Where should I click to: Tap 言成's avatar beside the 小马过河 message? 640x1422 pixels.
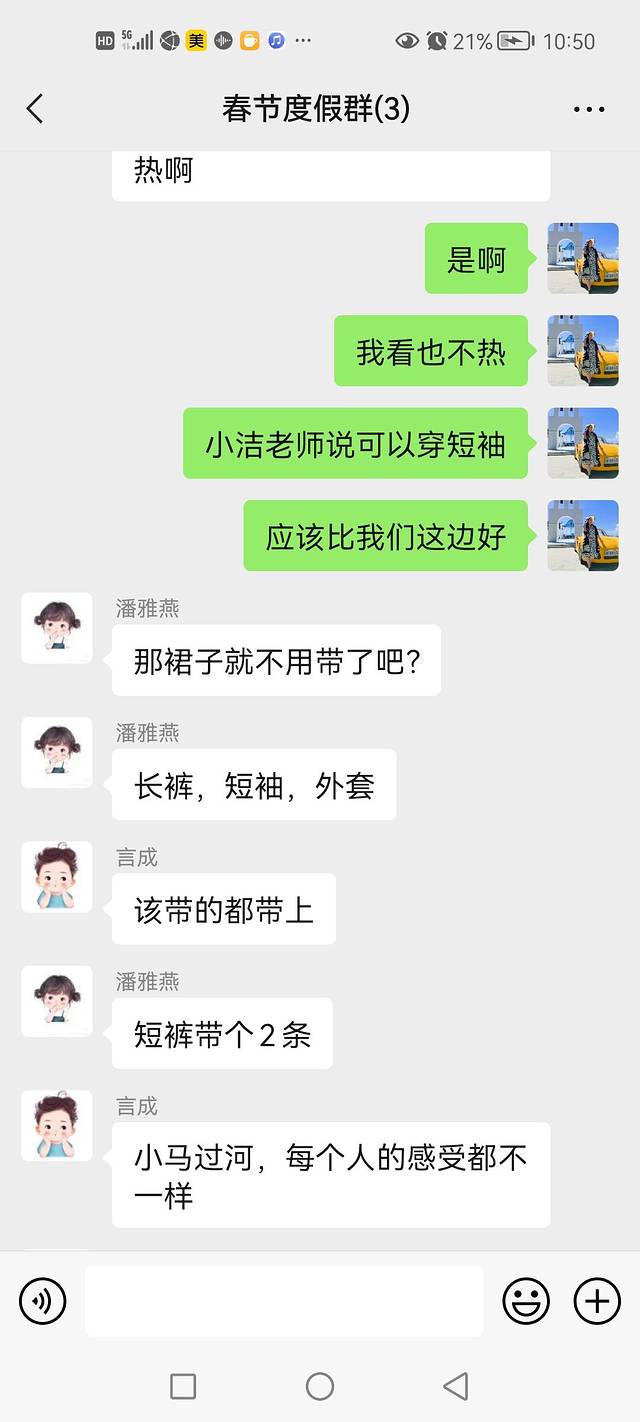pos(57,1126)
